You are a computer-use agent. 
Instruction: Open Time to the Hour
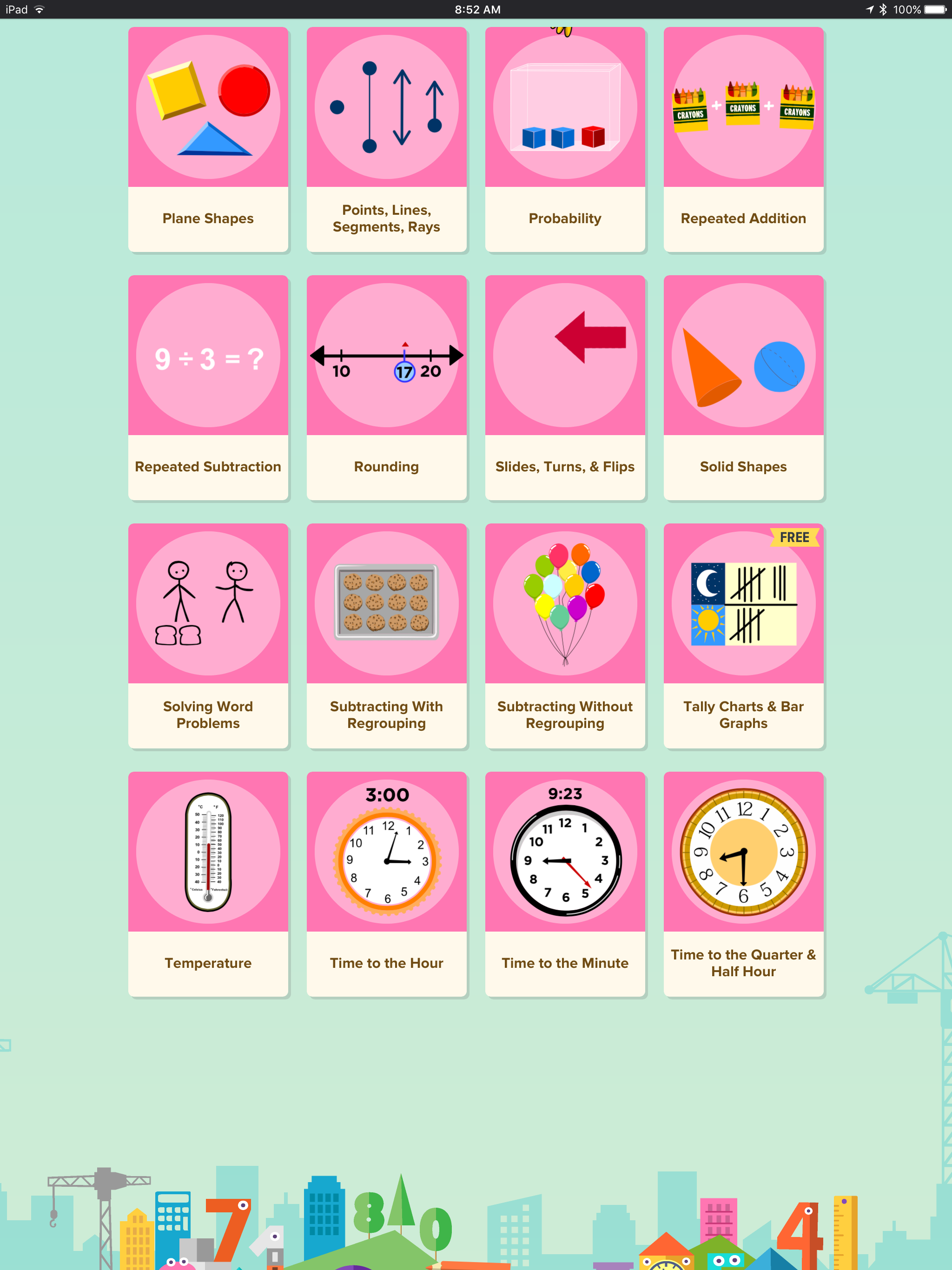pyautogui.click(x=386, y=884)
